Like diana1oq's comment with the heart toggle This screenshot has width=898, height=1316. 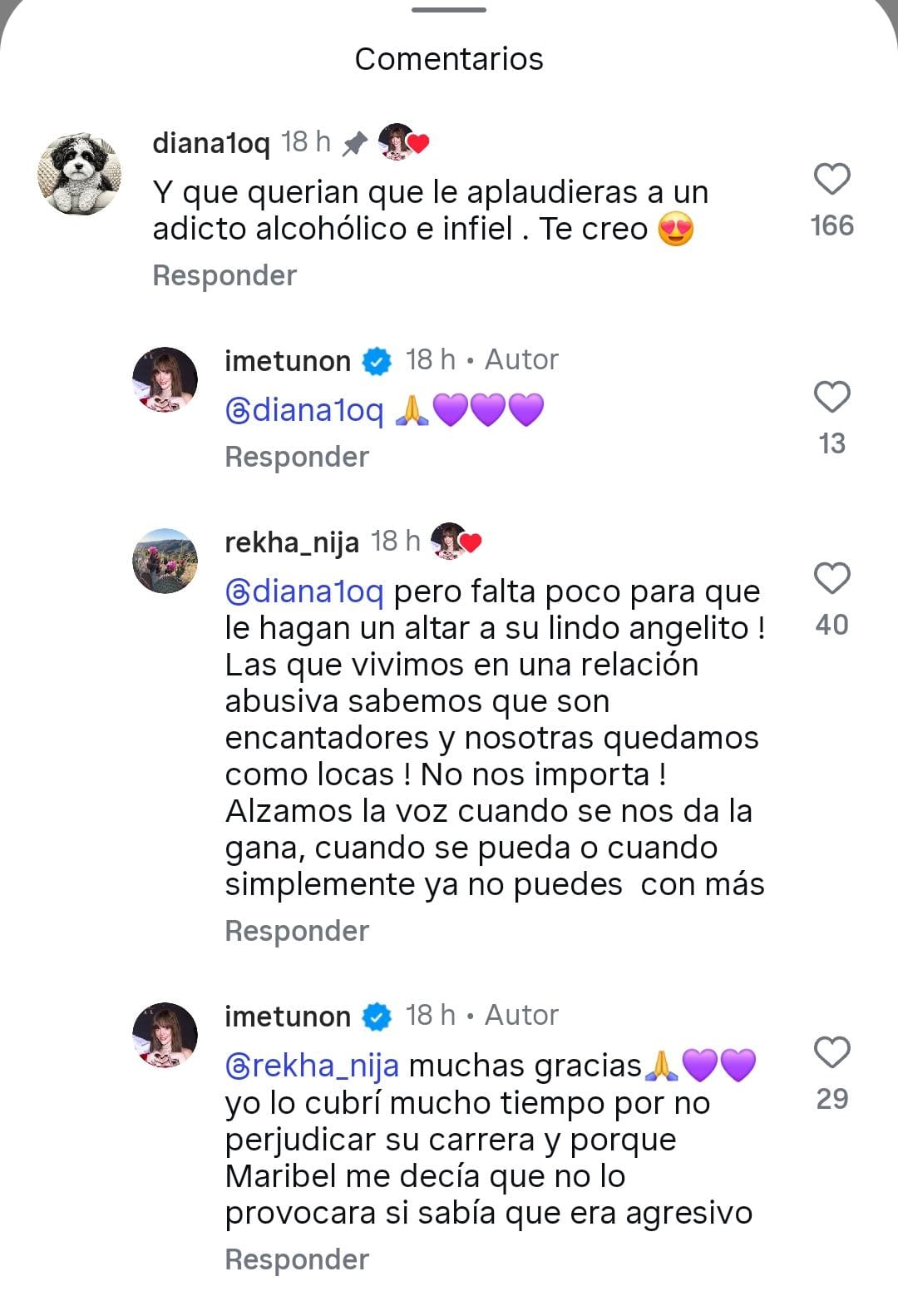[831, 177]
